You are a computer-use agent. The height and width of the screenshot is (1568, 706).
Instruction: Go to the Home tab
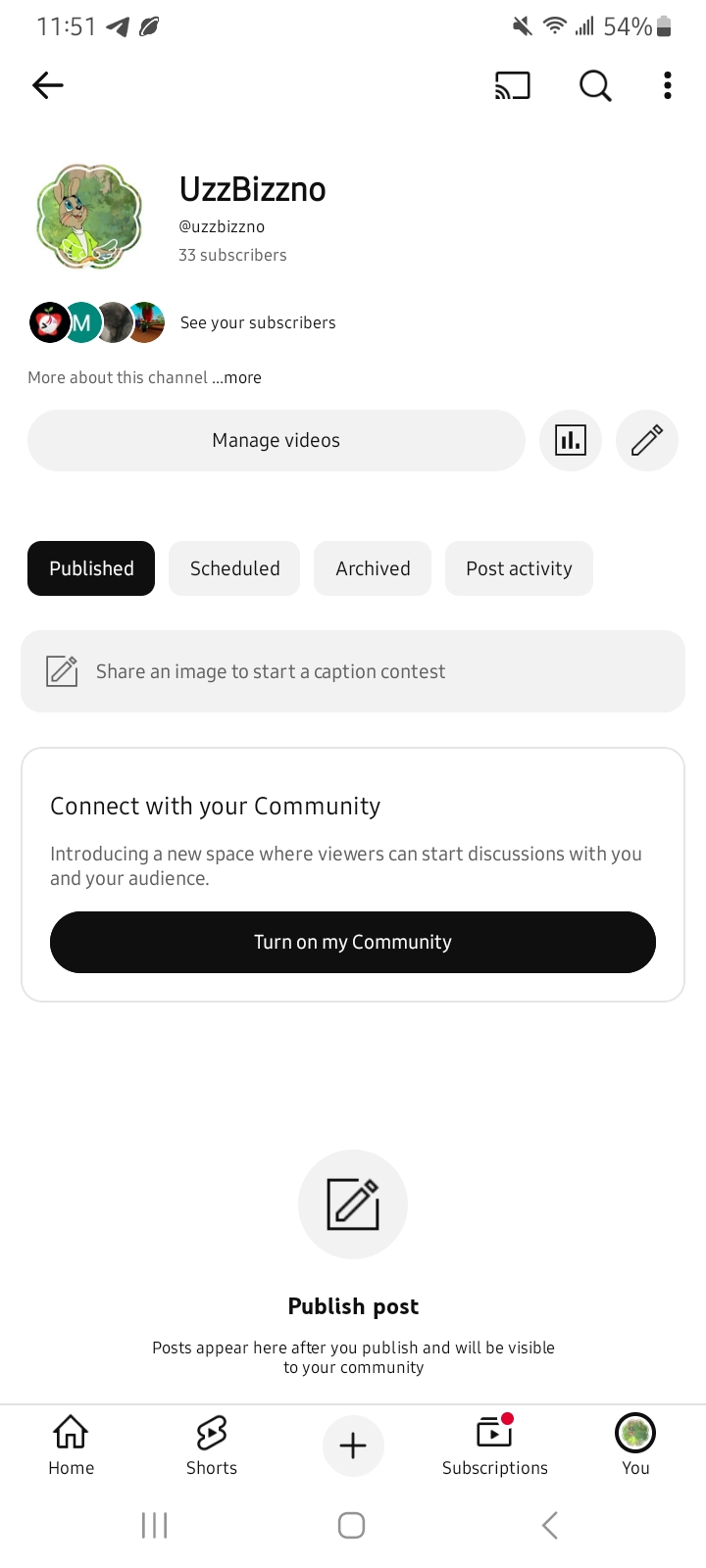point(71,1445)
